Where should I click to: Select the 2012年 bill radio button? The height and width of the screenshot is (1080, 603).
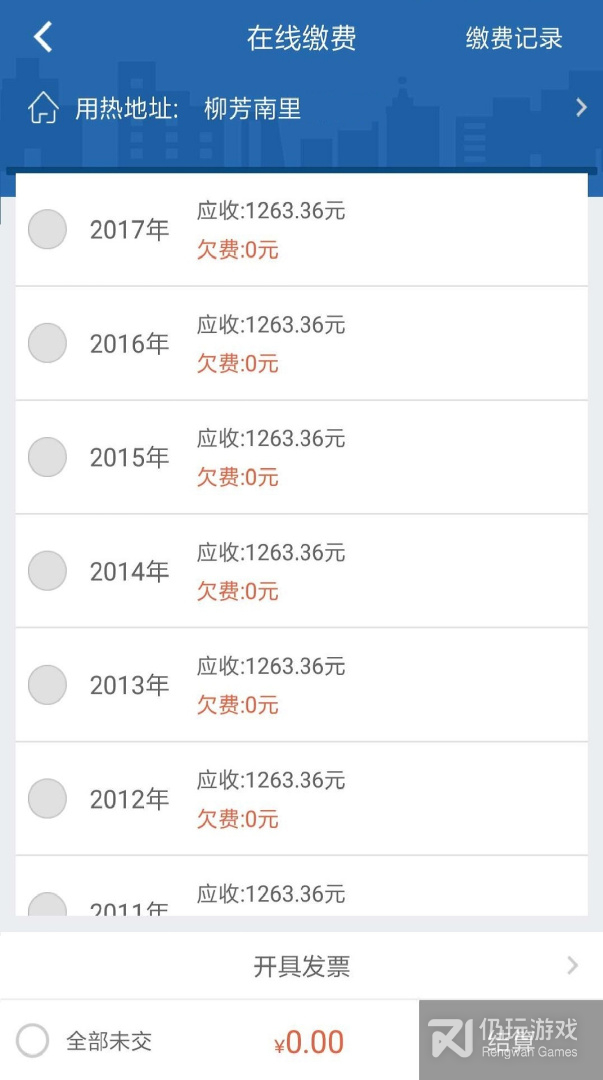pyautogui.click(x=47, y=798)
